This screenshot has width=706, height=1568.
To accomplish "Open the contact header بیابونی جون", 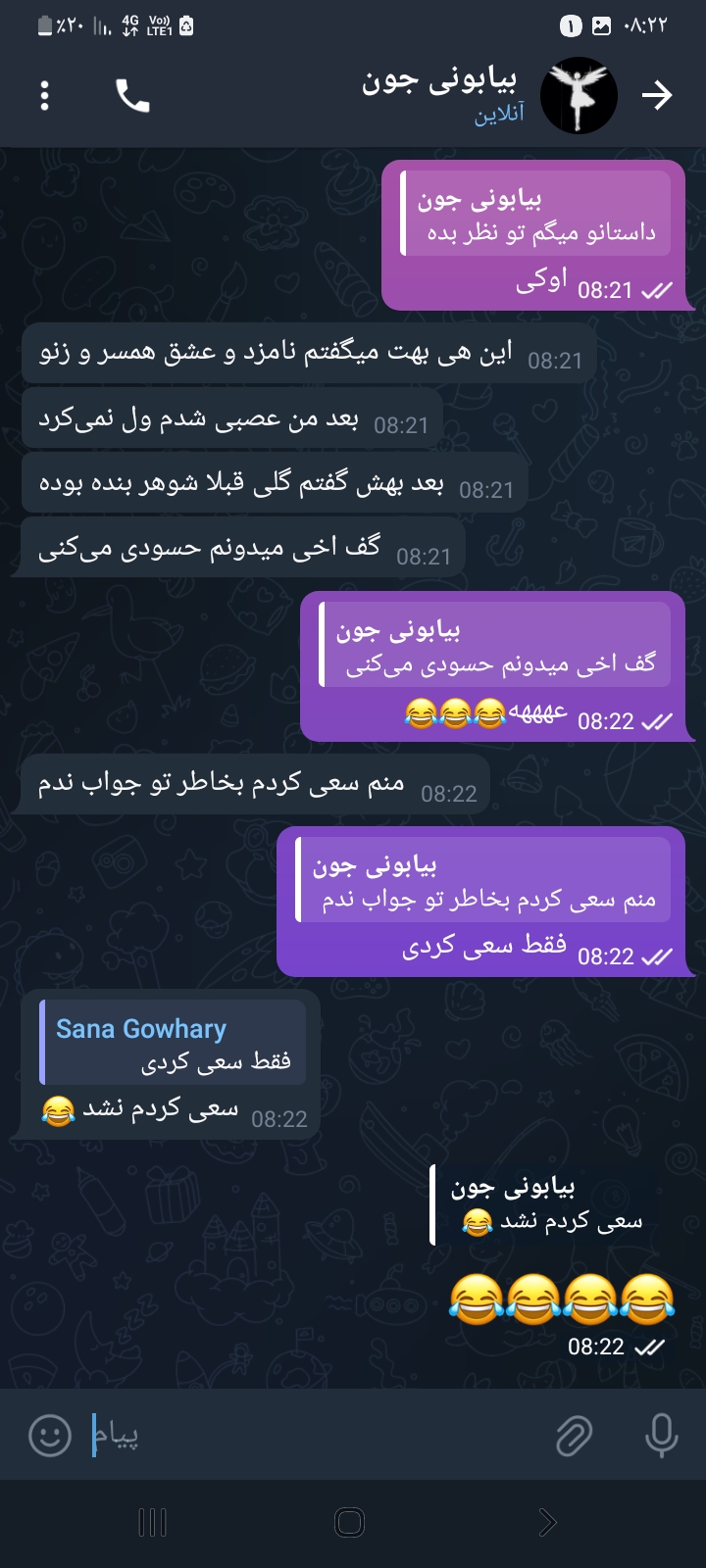I will pyautogui.click(x=441, y=95).
